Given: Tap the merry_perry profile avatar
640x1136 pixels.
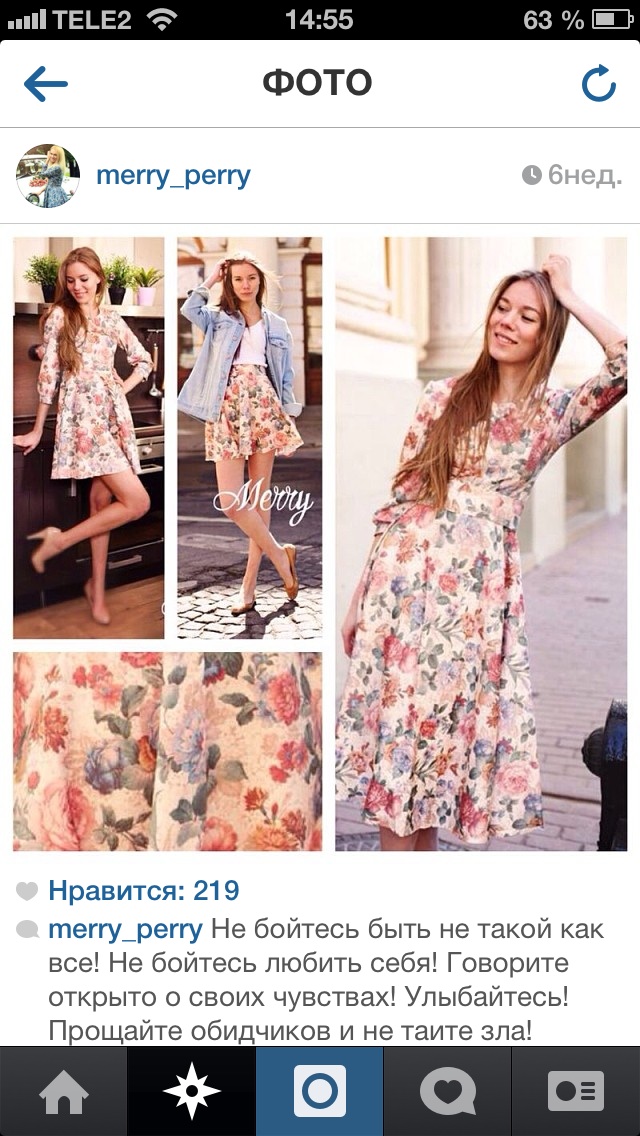Looking at the screenshot, I should (48, 176).
